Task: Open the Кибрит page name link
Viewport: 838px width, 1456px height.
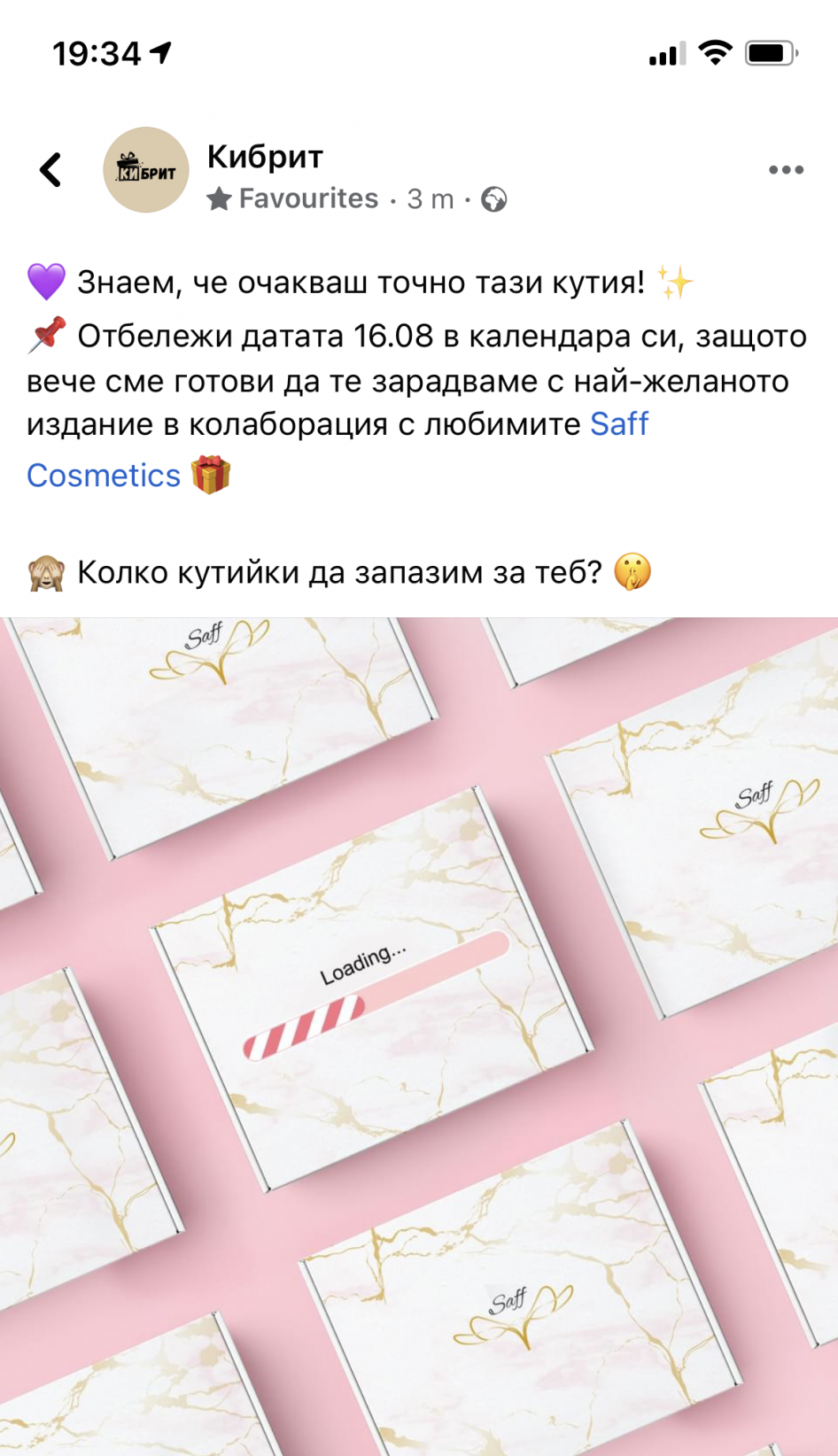Action: coord(265,157)
